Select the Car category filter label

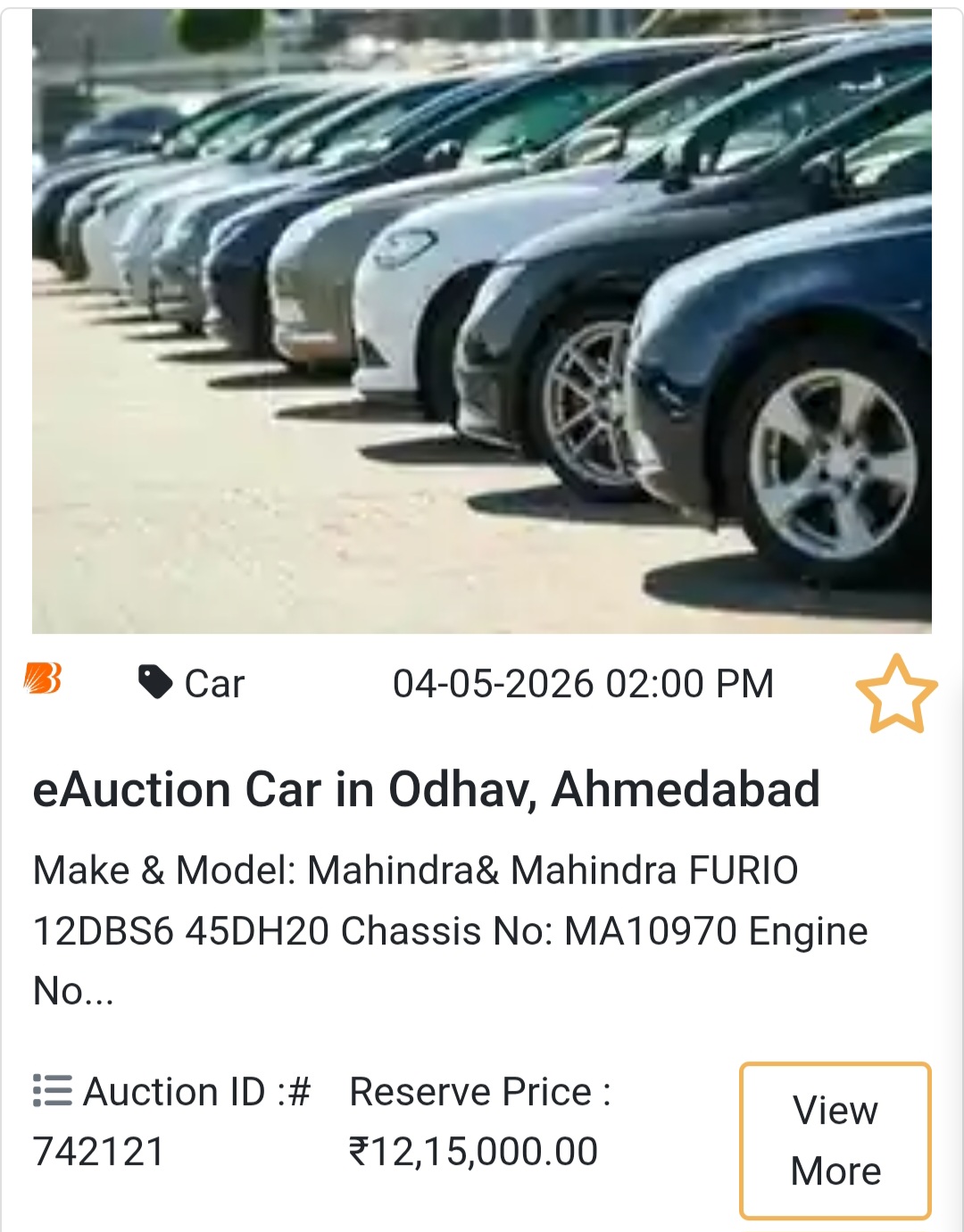[x=212, y=682]
